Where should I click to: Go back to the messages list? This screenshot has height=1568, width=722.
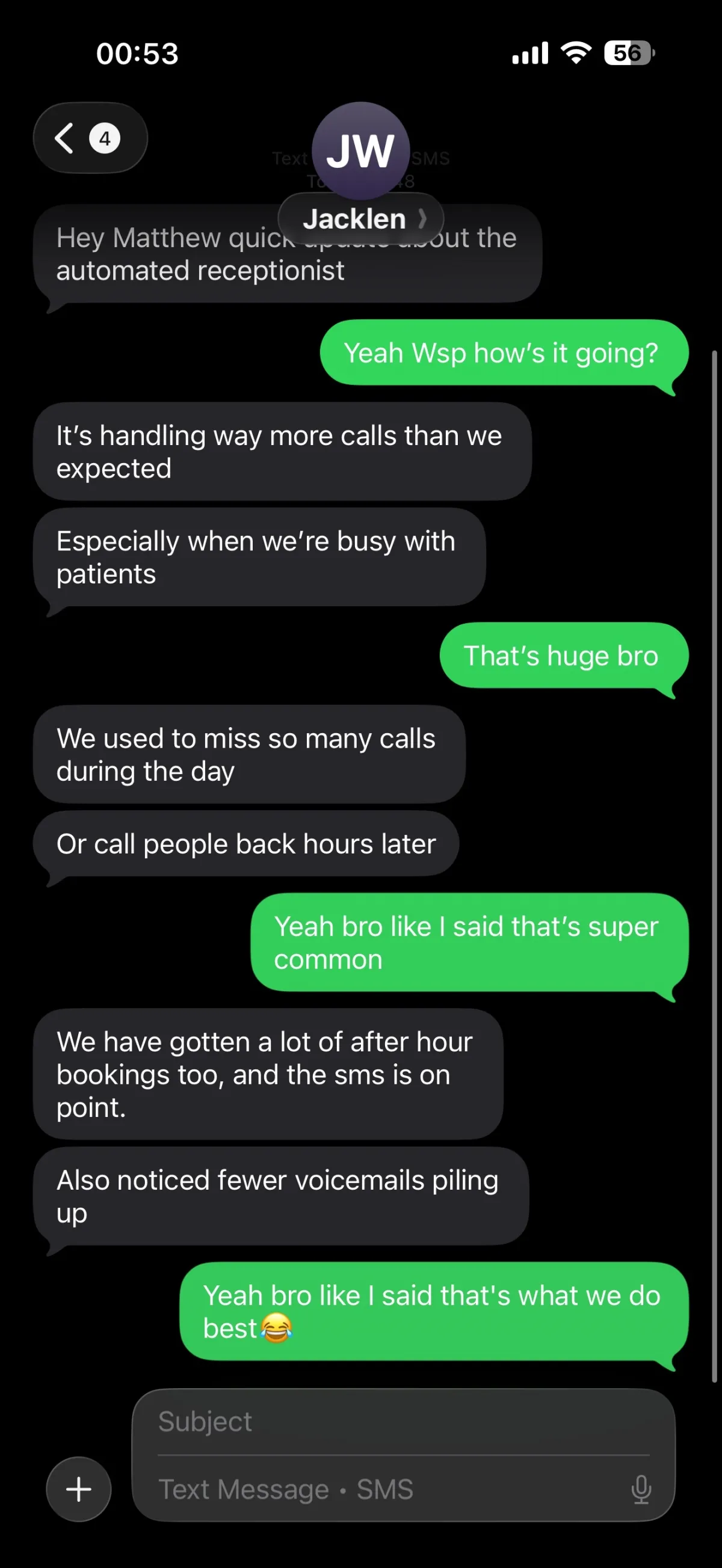(90, 138)
